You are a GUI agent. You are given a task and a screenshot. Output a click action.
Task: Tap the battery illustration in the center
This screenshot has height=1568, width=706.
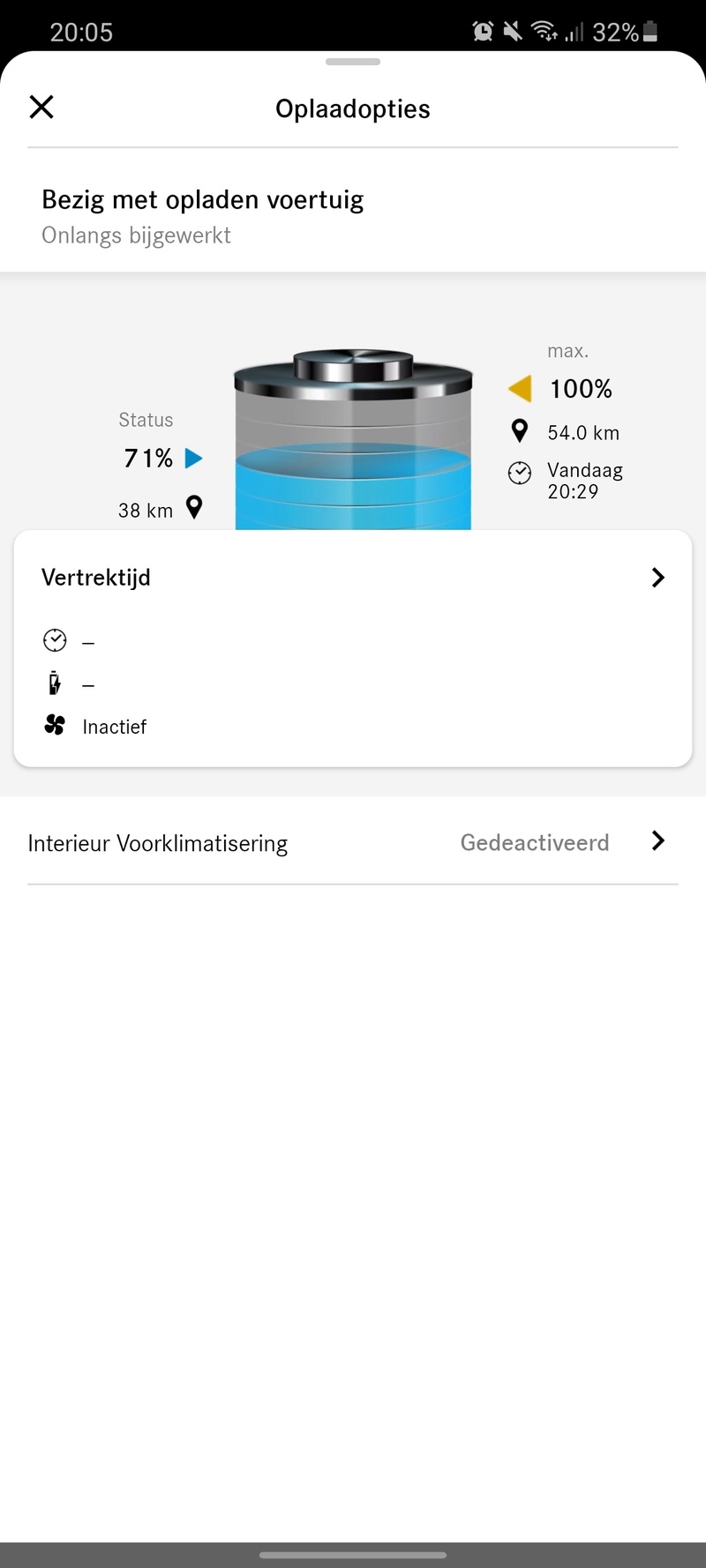(x=352, y=432)
